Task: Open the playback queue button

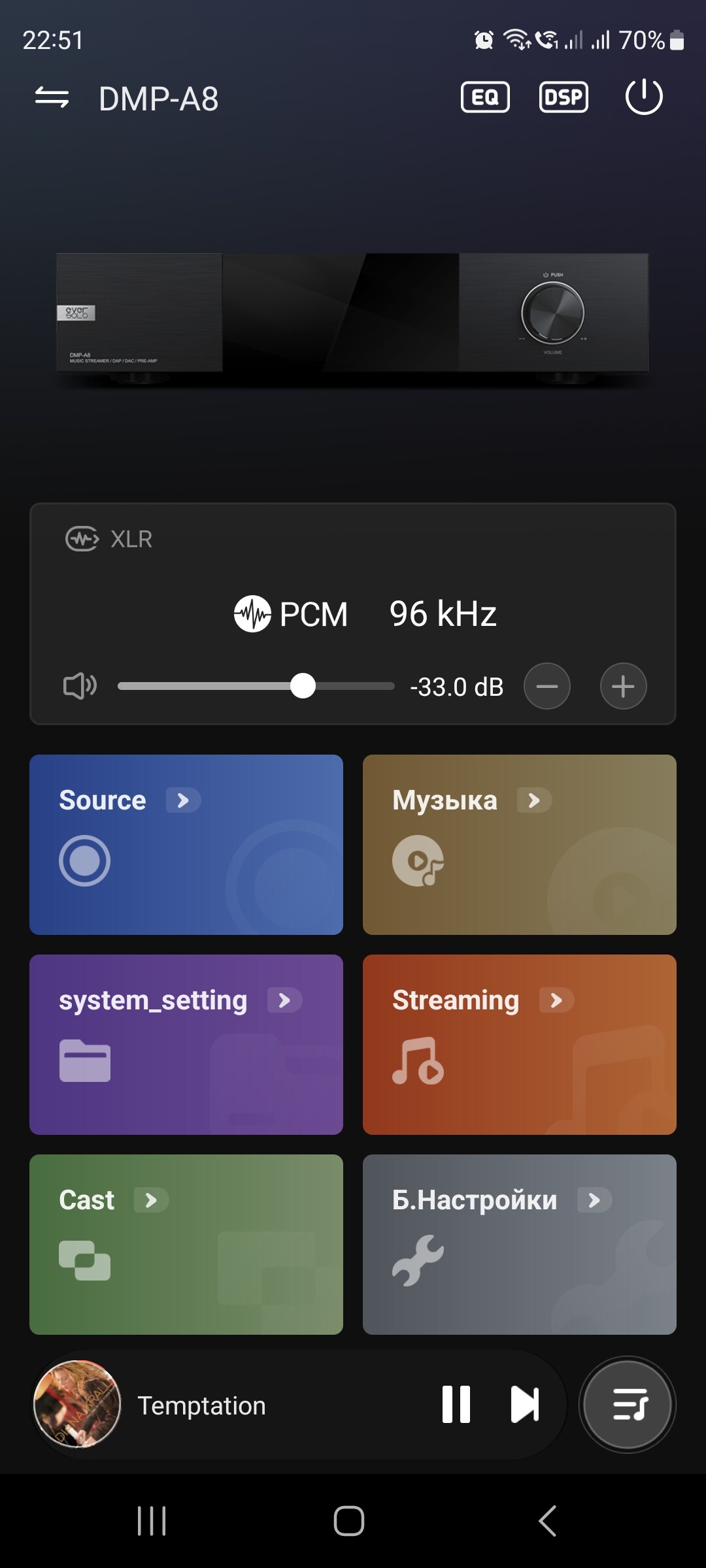Action: [x=628, y=1404]
